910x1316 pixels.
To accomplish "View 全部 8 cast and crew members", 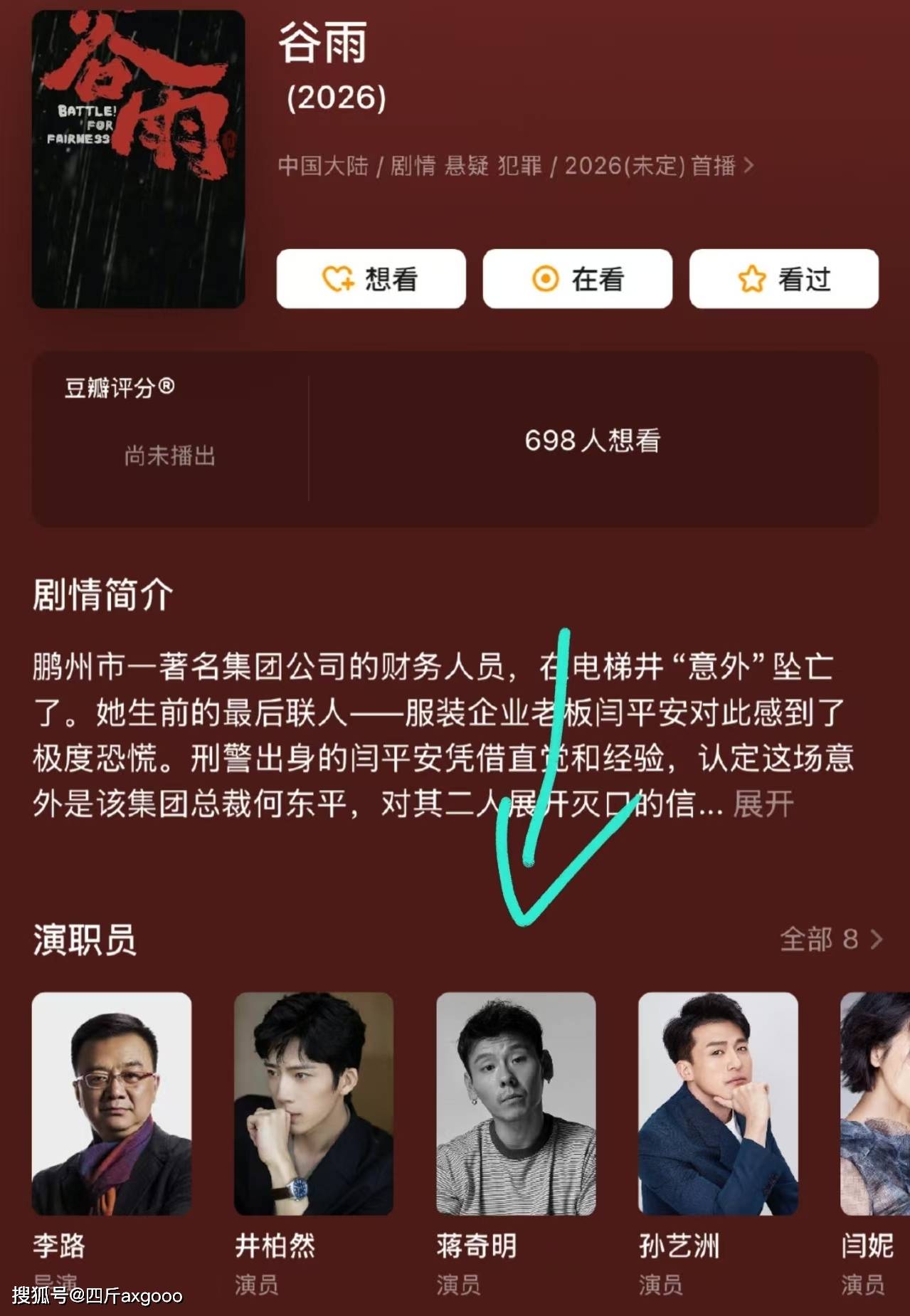I will click(x=830, y=939).
